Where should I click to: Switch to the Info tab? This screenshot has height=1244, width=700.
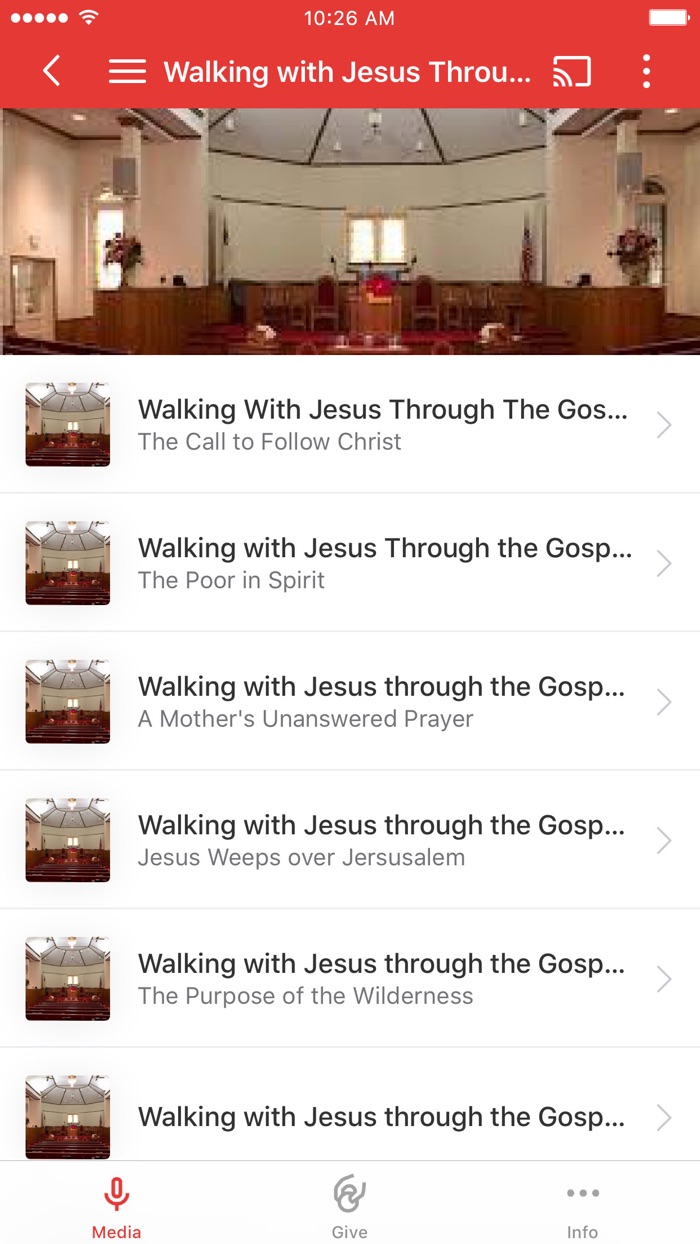point(582,1207)
